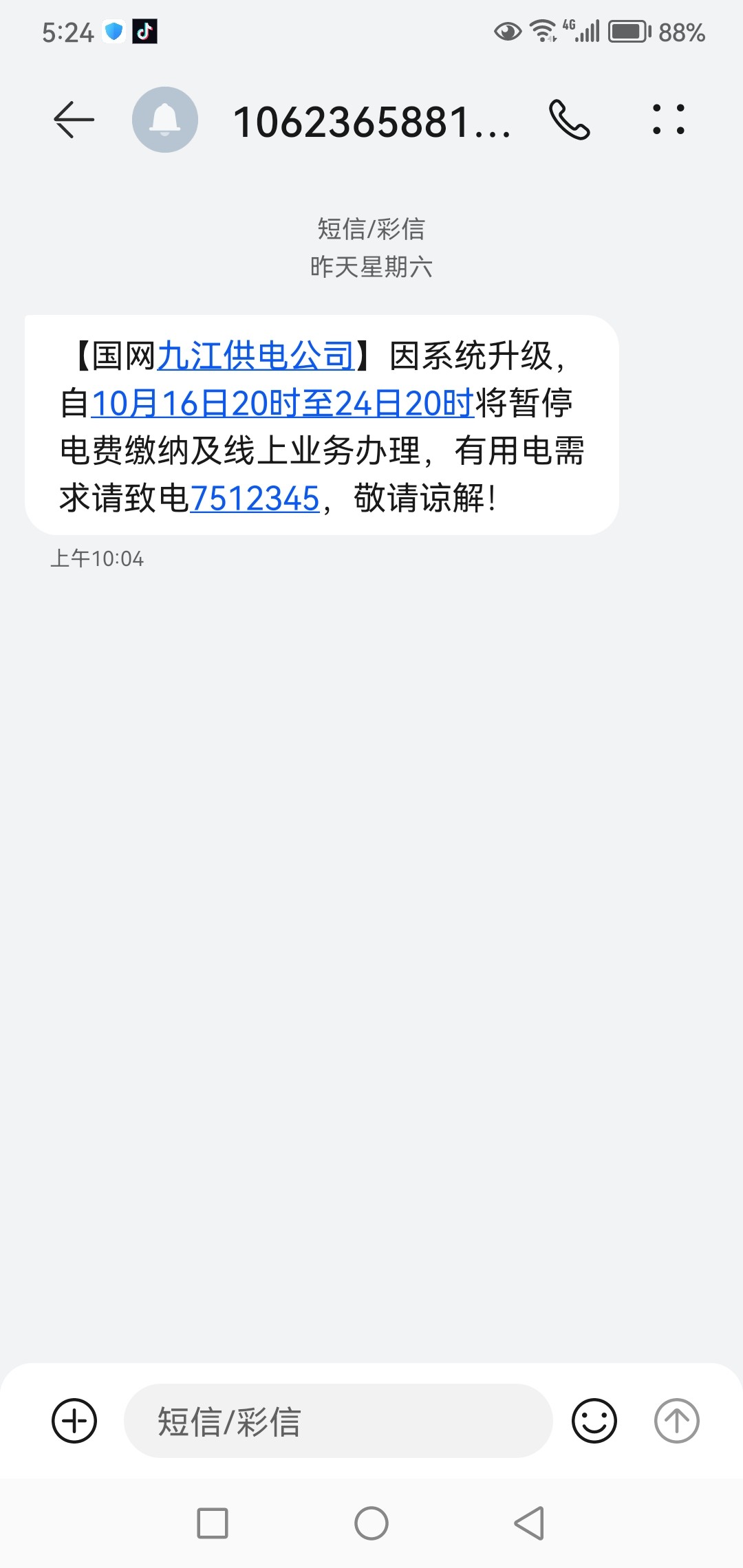Go to home screen via navigation bar
This screenshot has width=743, height=1568.
click(371, 1523)
